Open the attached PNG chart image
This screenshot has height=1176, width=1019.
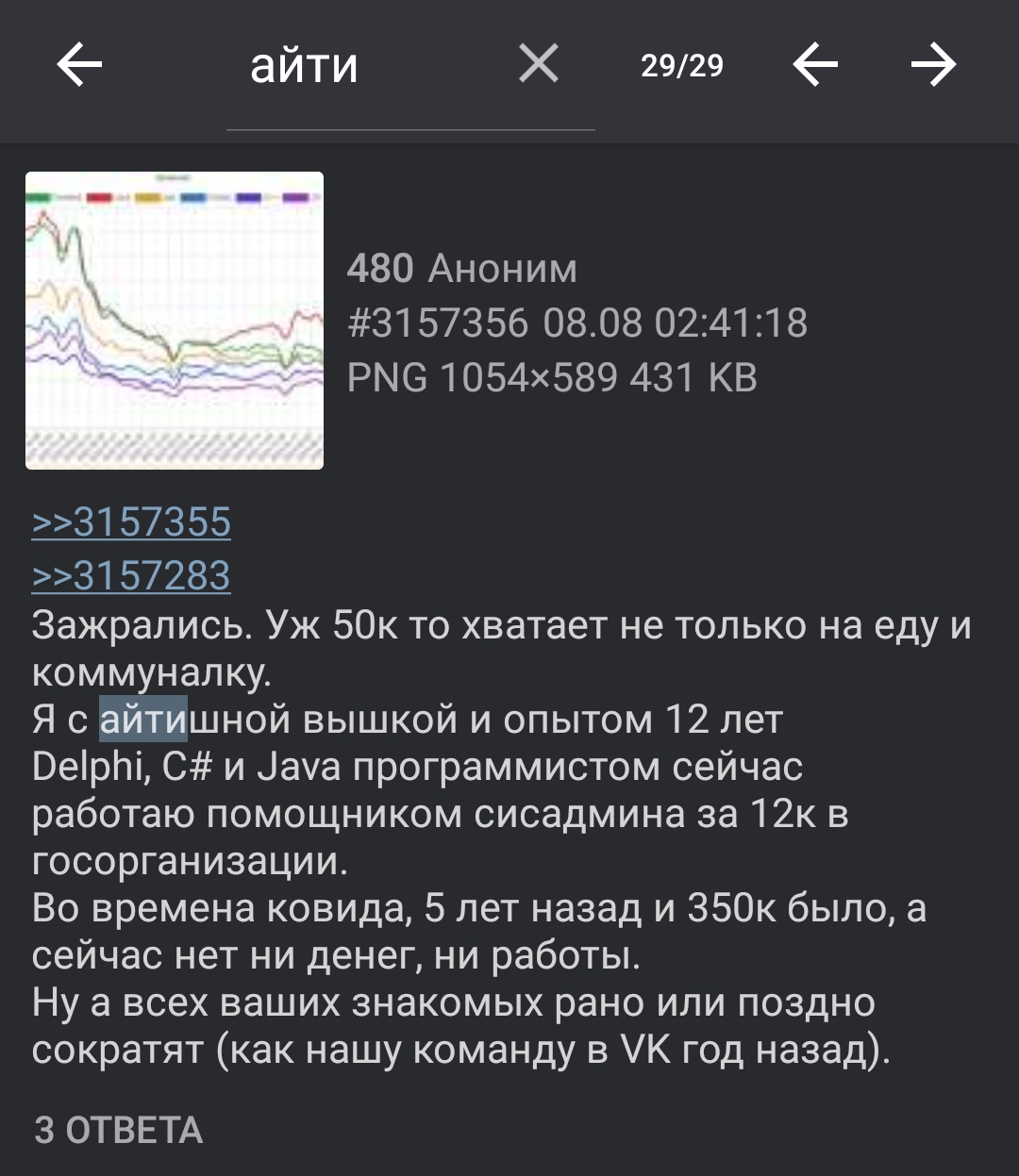[175, 321]
